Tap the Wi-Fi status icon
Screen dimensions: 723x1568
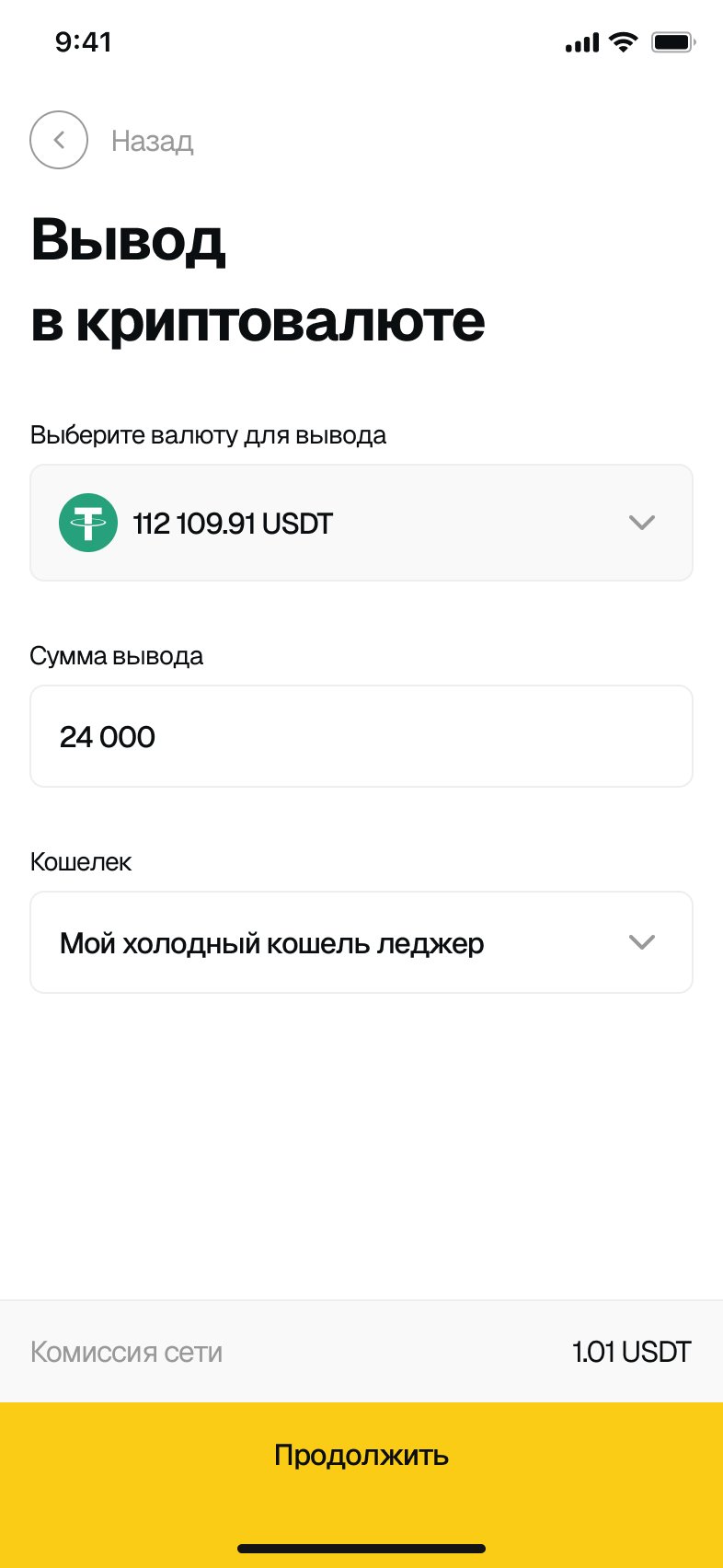(623, 41)
